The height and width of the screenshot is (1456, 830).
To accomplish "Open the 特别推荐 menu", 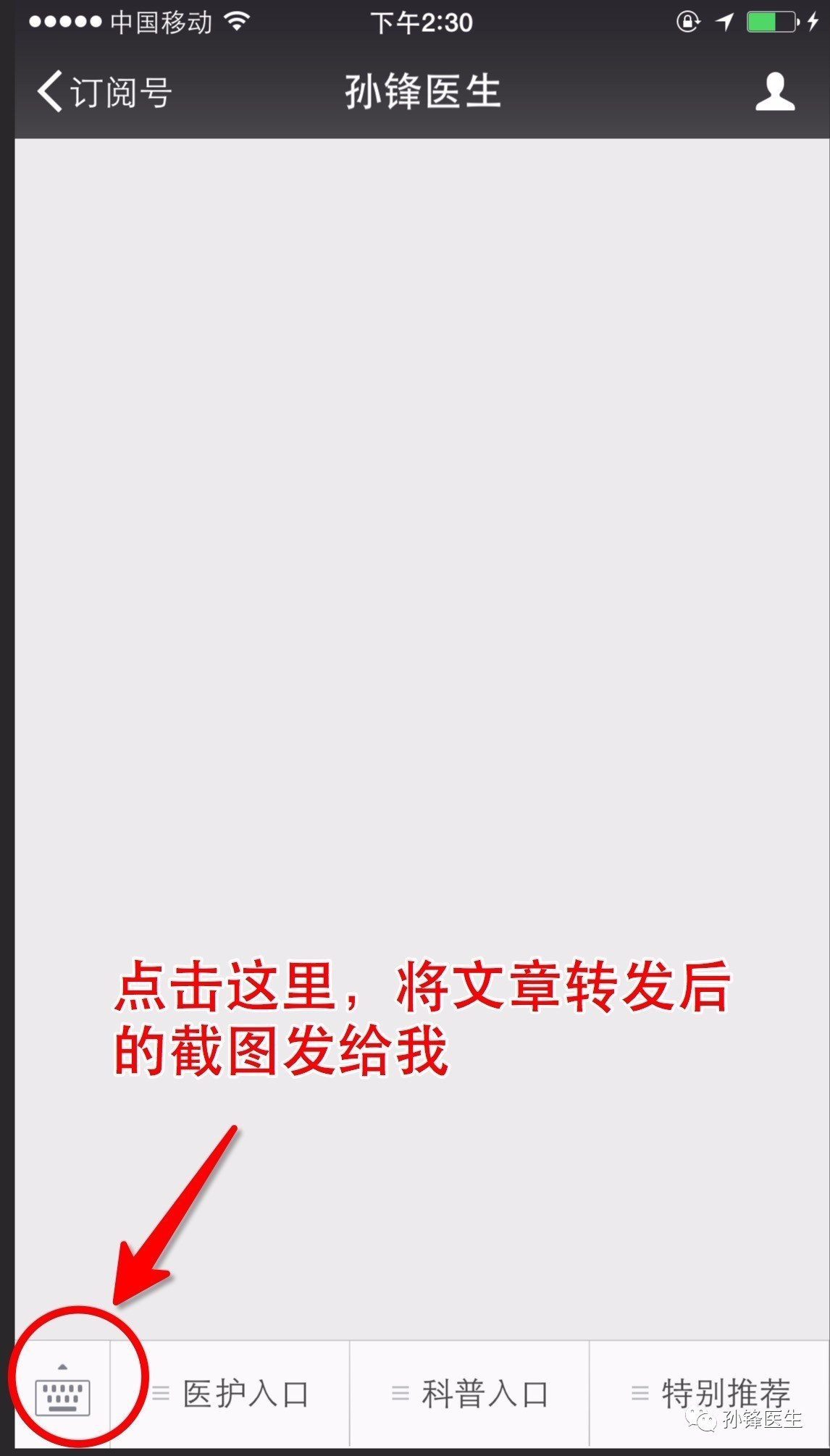I will (x=710, y=1393).
